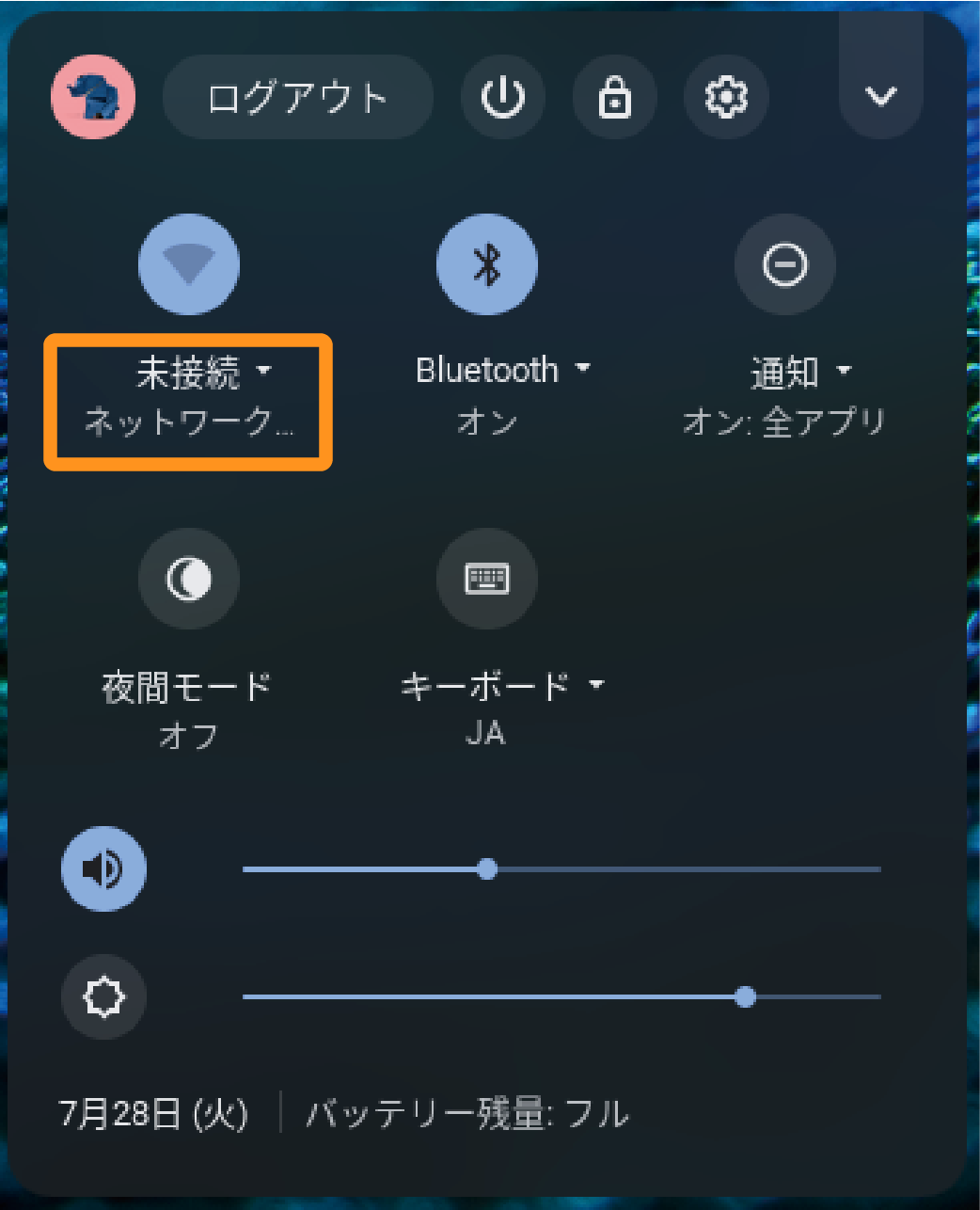This screenshot has width=980, height=1210.
Task: Tap the ログアウト button to sign out
Action: [297, 98]
